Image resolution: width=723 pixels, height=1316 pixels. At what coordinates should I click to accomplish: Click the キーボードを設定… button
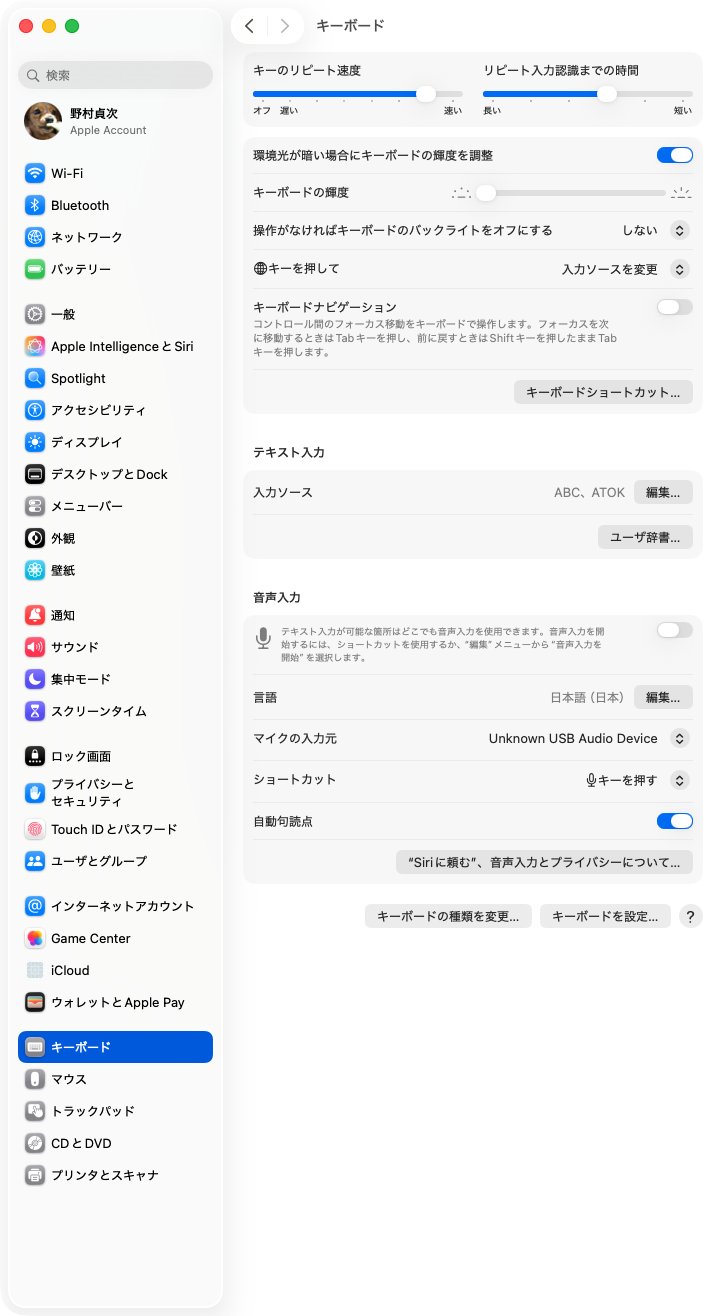point(604,916)
